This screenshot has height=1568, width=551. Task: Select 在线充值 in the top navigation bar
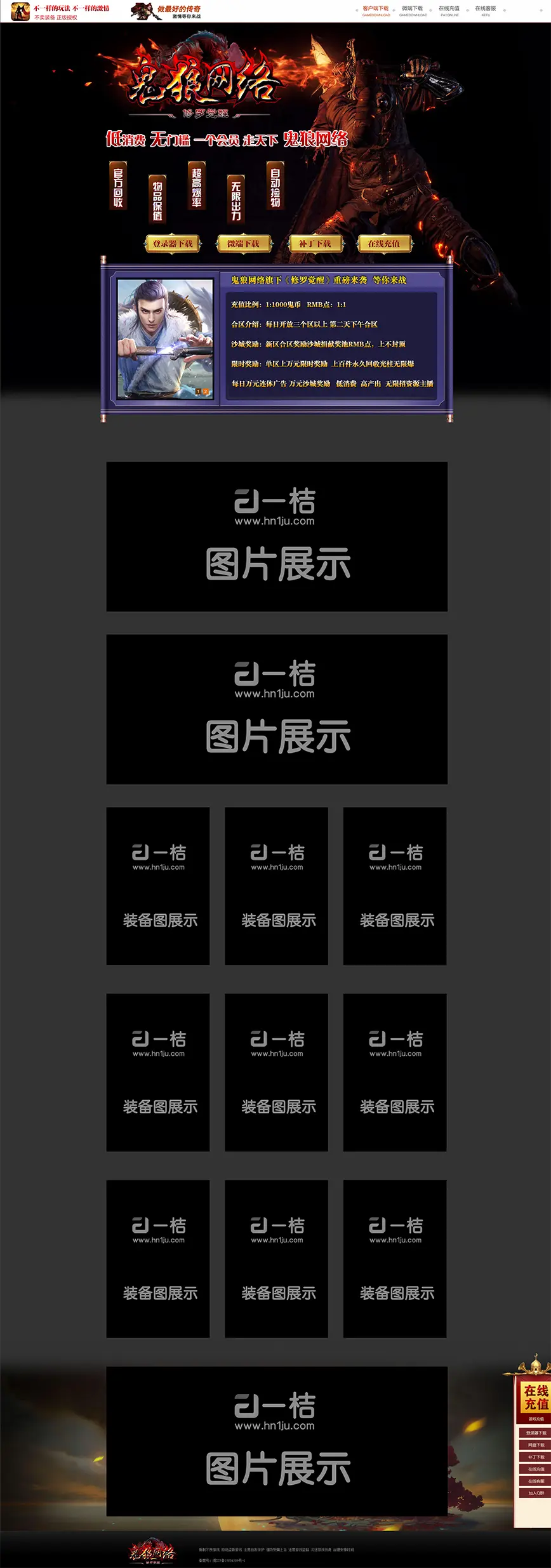pos(449,10)
